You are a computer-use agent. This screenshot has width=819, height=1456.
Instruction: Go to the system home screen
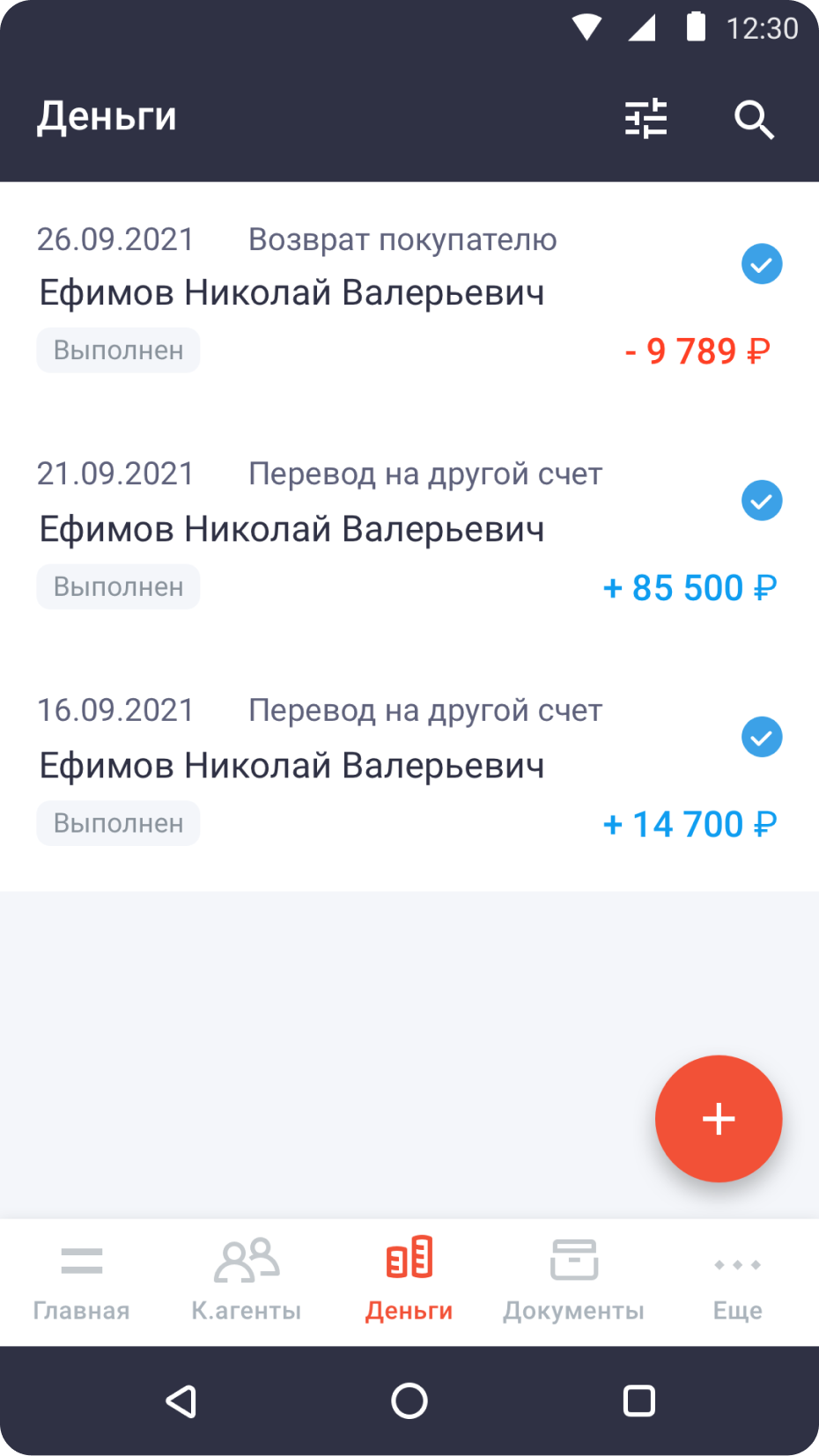tap(409, 1401)
